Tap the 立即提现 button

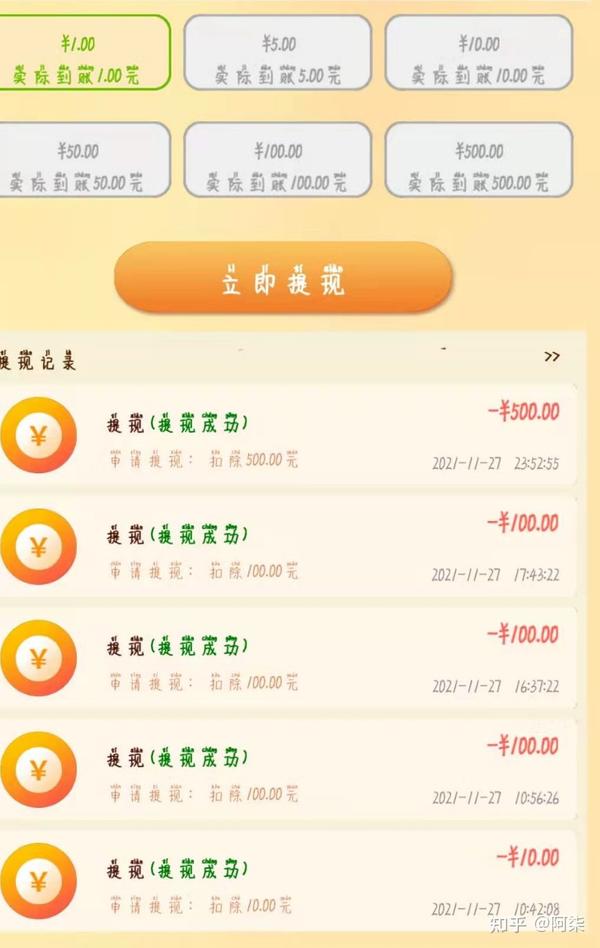pyautogui.click(x=283, y=279)
